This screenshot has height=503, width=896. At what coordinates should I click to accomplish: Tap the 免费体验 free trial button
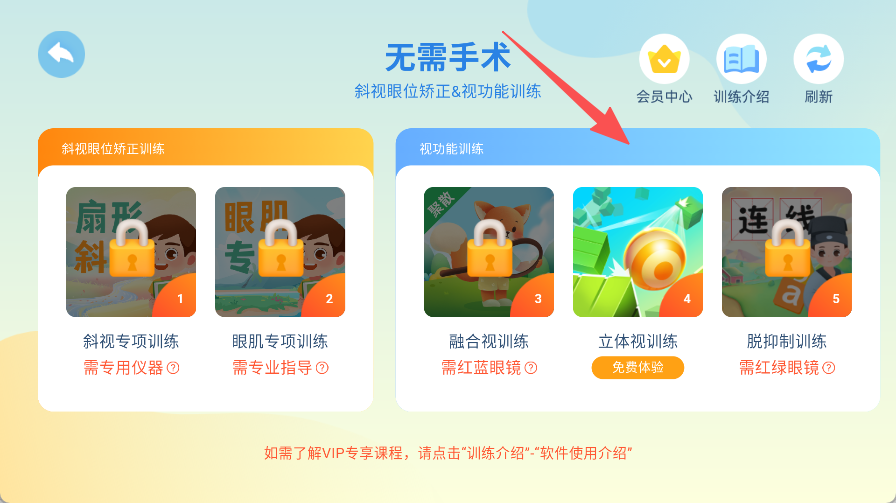click(x=637, y=367)
